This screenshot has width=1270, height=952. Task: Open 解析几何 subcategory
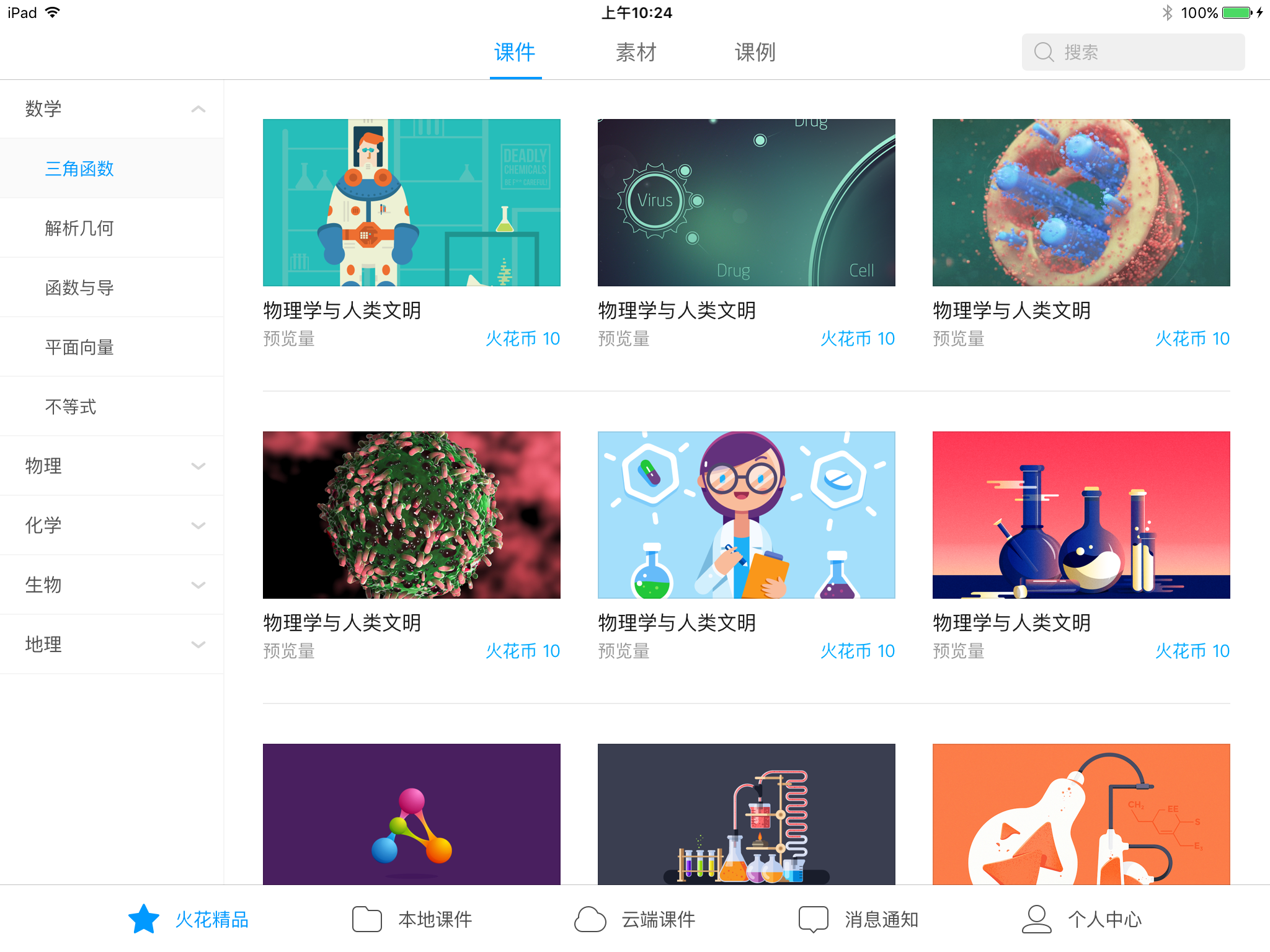(79, 228)
